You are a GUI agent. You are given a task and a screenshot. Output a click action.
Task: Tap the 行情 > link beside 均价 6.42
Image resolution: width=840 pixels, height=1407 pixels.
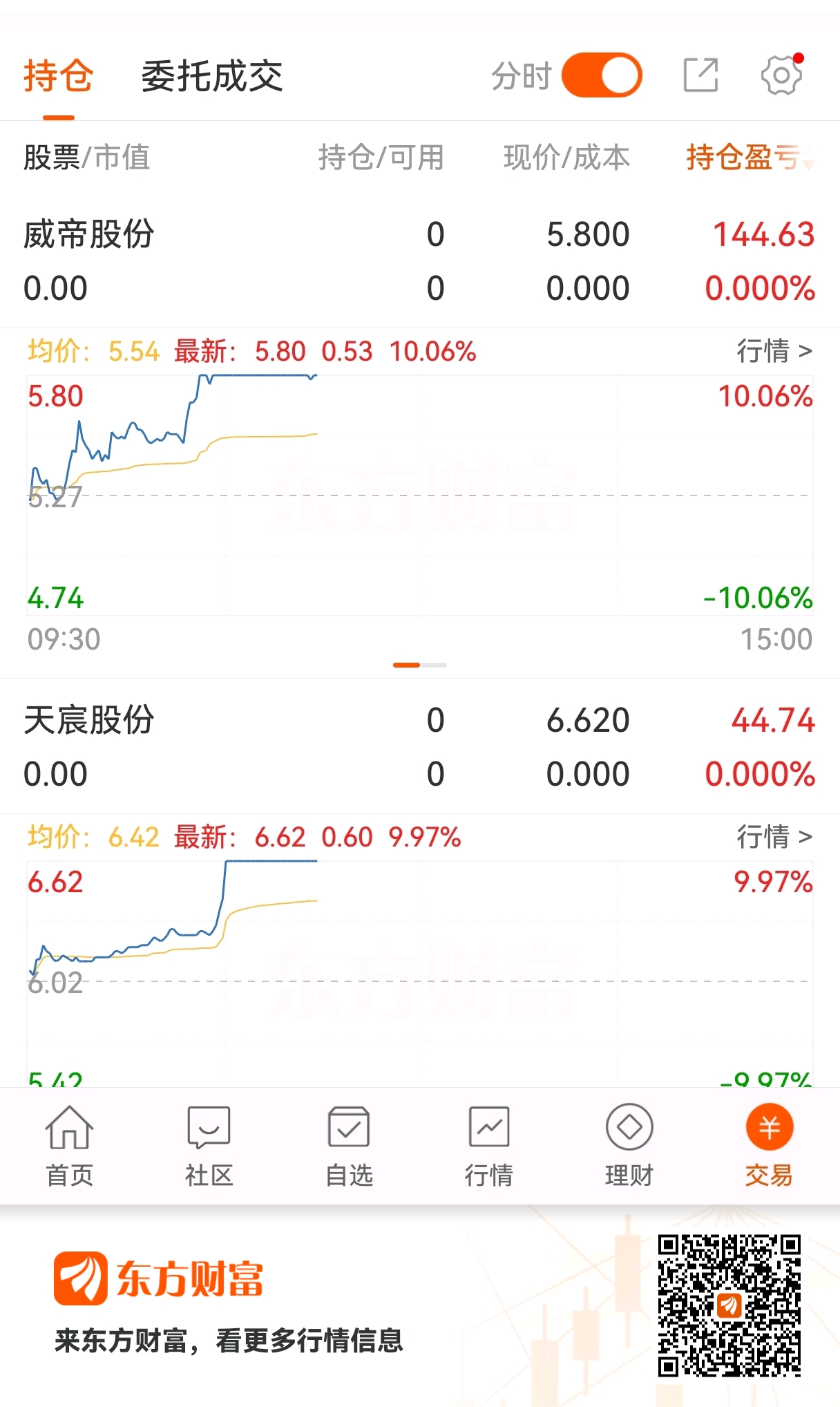coord(774,837)
